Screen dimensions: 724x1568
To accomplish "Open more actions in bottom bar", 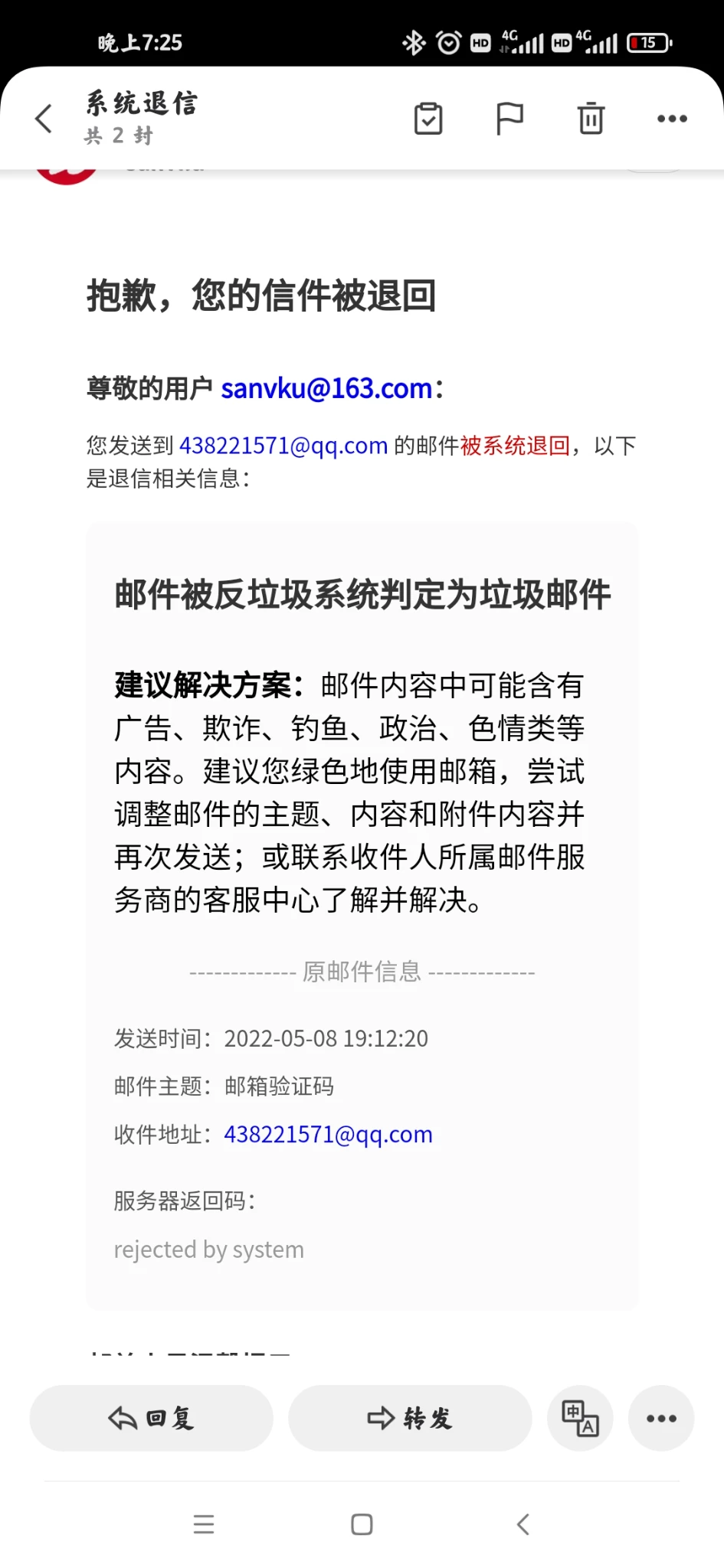I will 661,1418.
